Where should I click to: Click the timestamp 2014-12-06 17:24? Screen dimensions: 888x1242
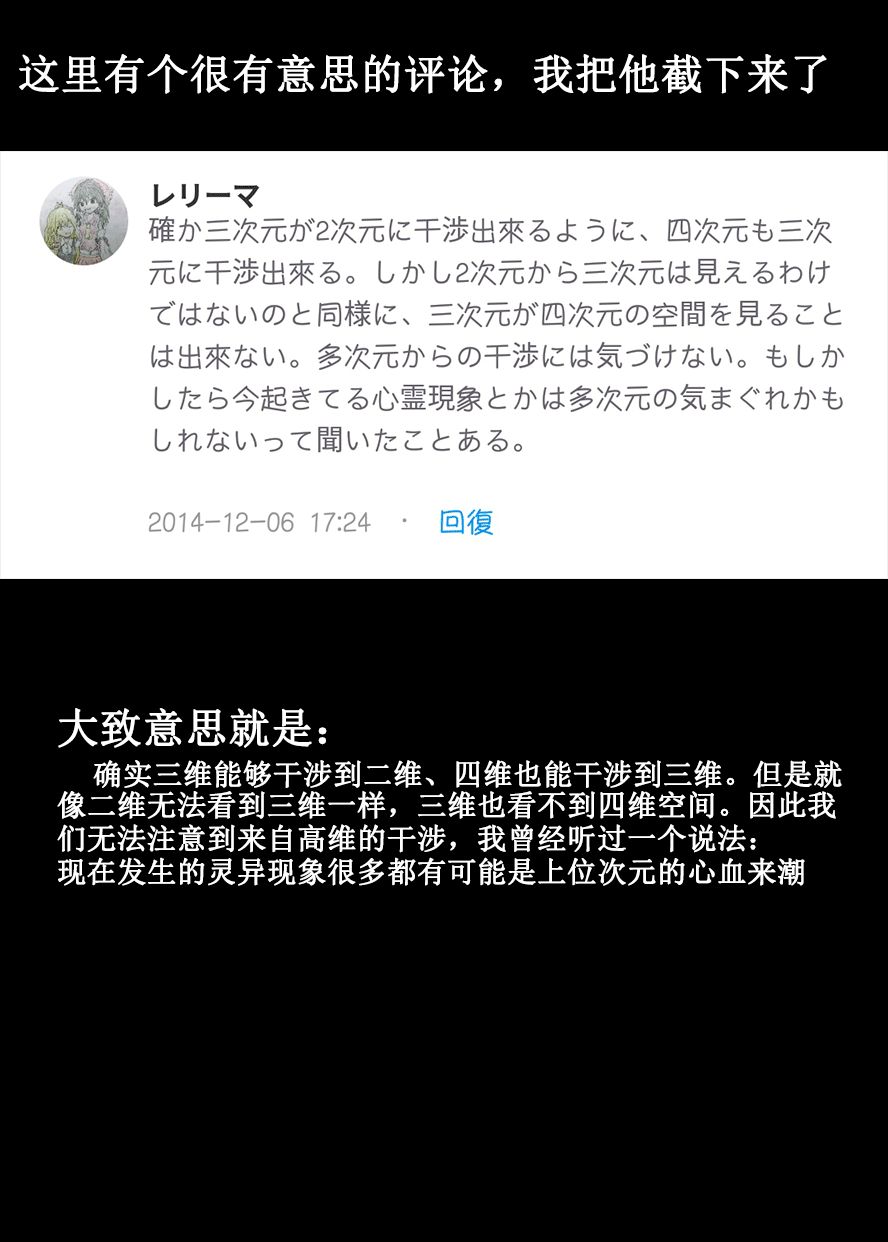(260, 521)
